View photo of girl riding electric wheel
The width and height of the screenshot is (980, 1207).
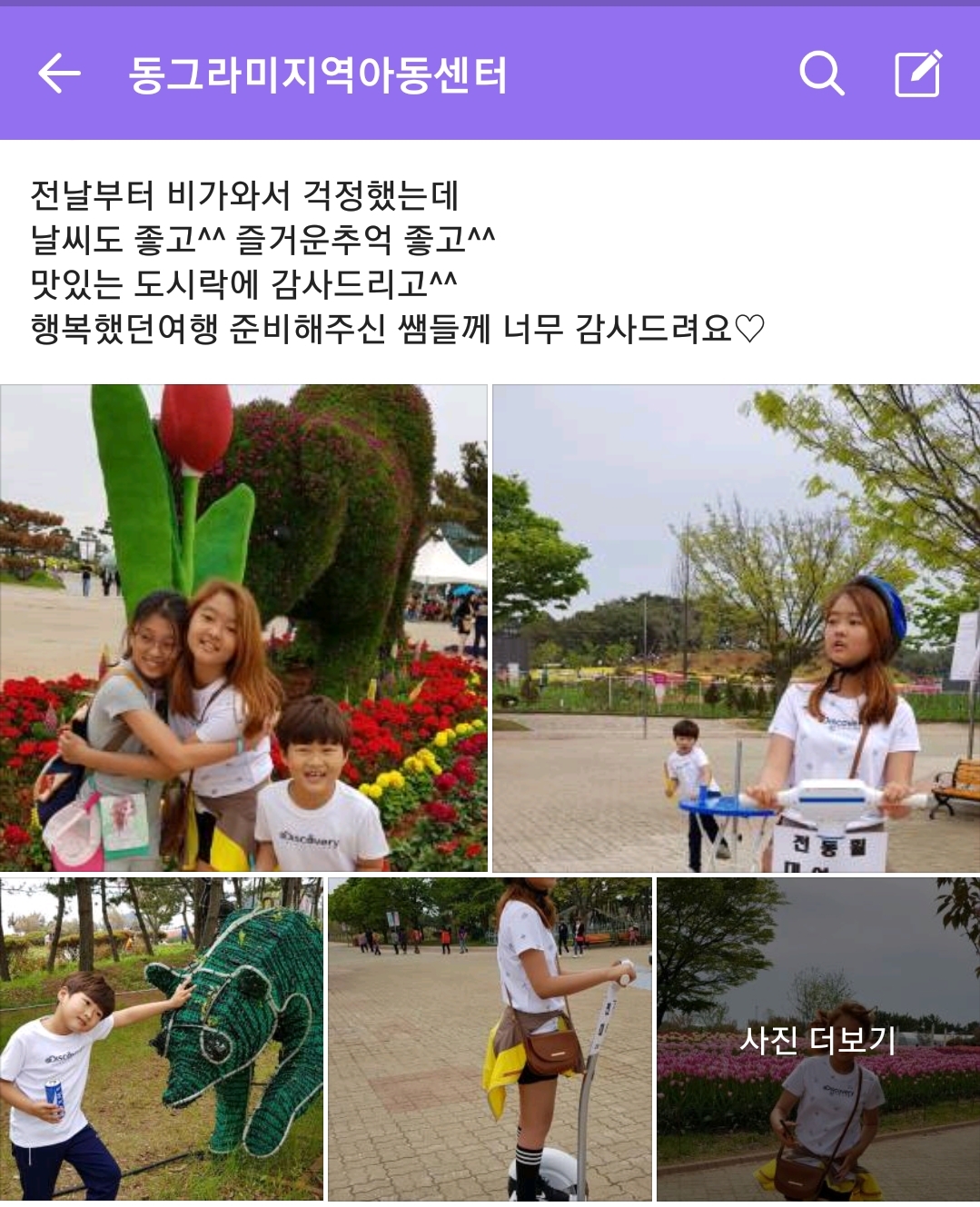[x=490, y=1038]
